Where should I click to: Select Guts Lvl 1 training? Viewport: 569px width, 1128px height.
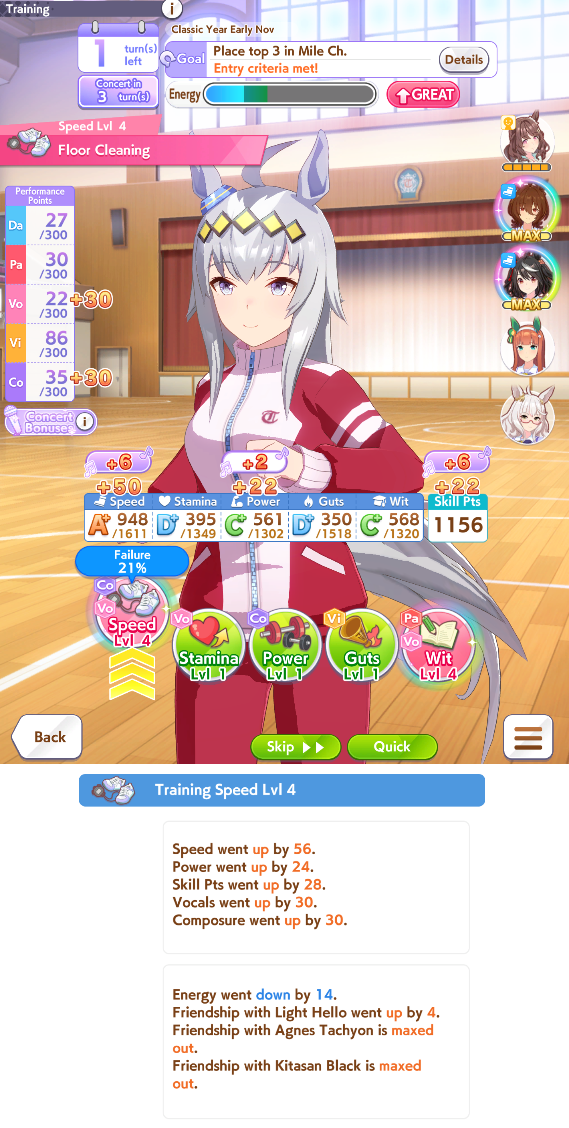coord(362,645)
